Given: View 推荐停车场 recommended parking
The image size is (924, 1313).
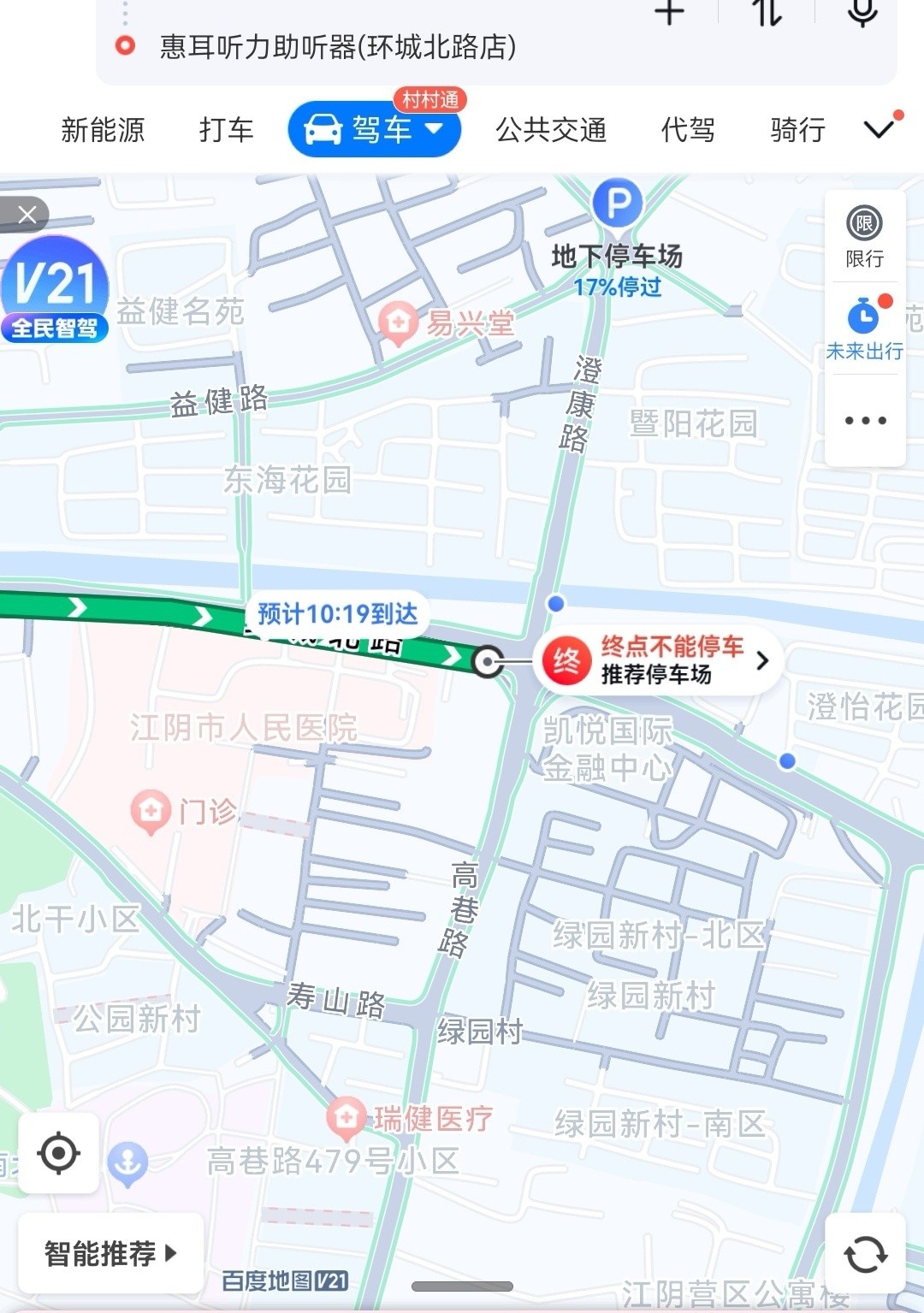Looking at the screenshot, I should [x=660, y=661].
